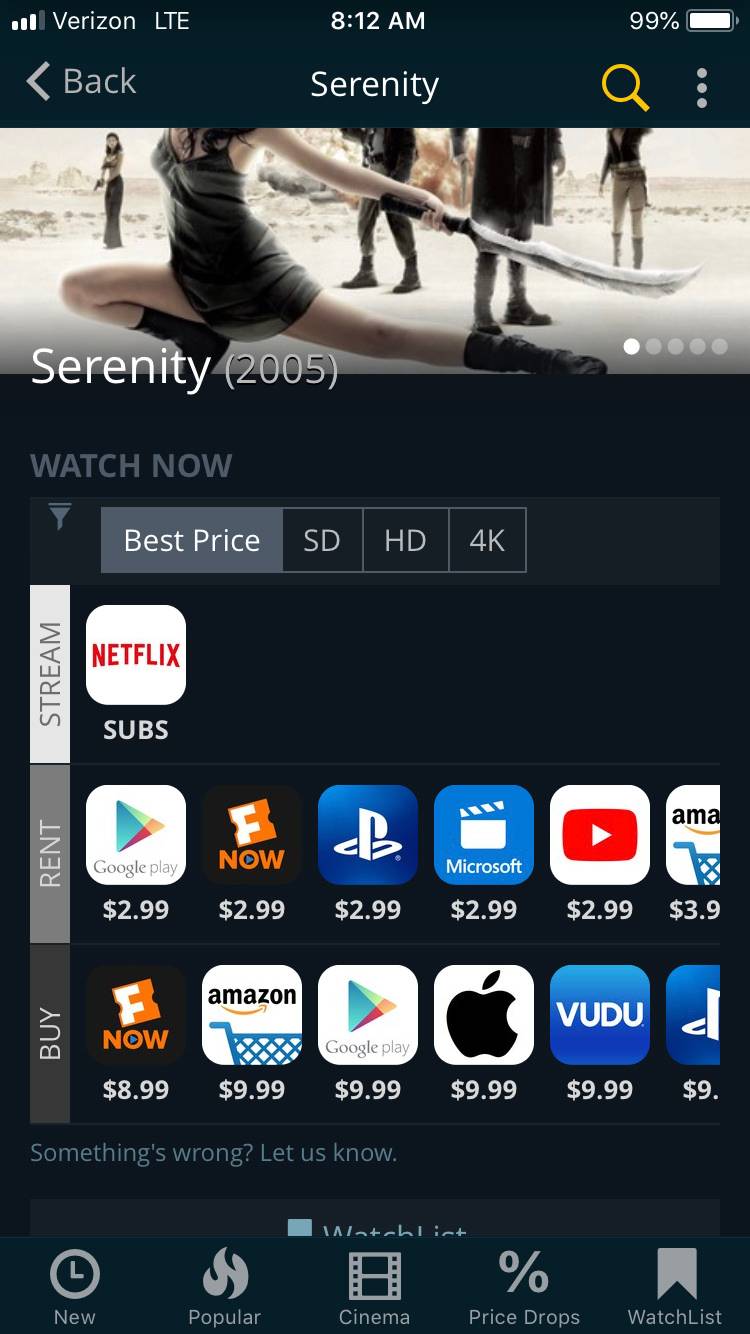Switch to the Price Drops tab
The width and height of the screenshot is (750, 1334).
(523, 1285)
